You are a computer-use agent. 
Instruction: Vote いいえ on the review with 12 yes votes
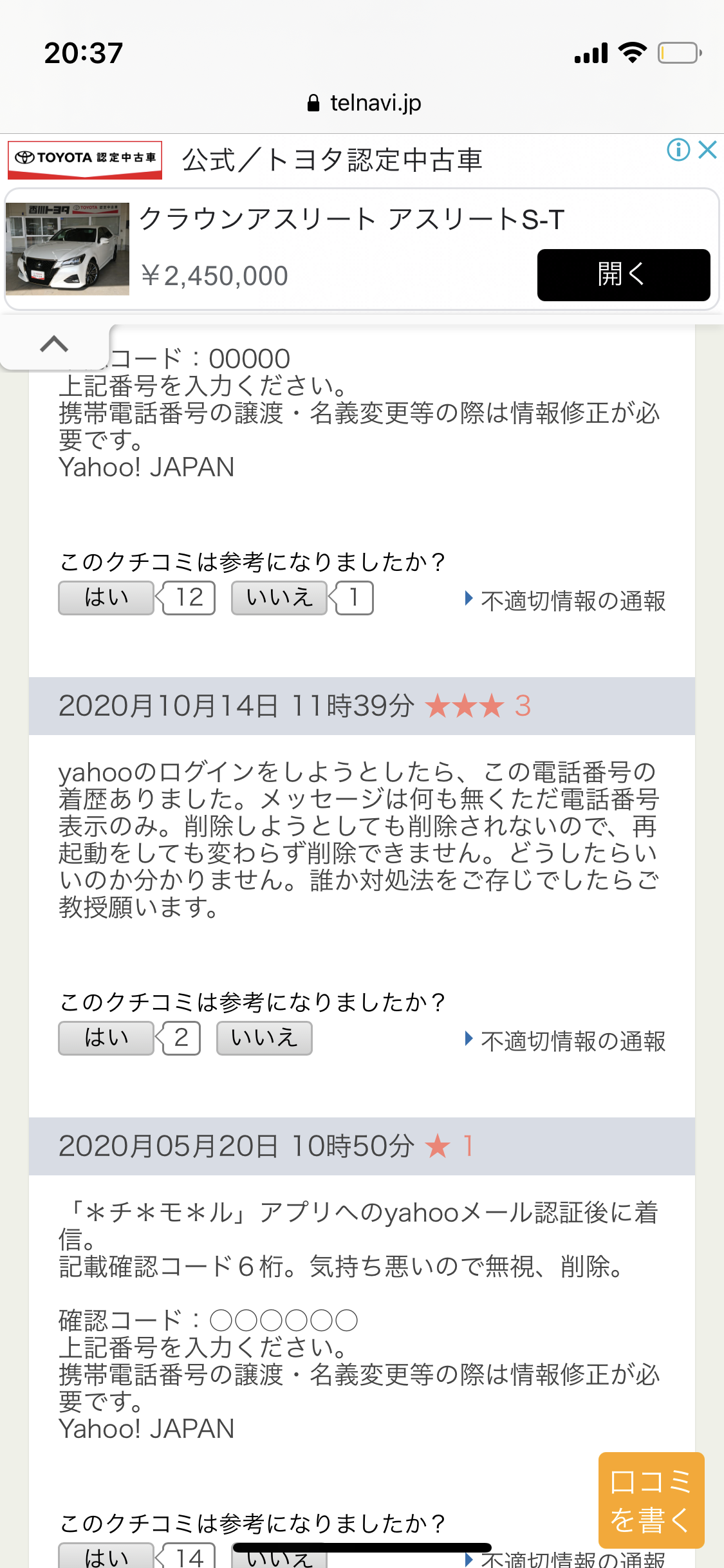pos(279,598)
